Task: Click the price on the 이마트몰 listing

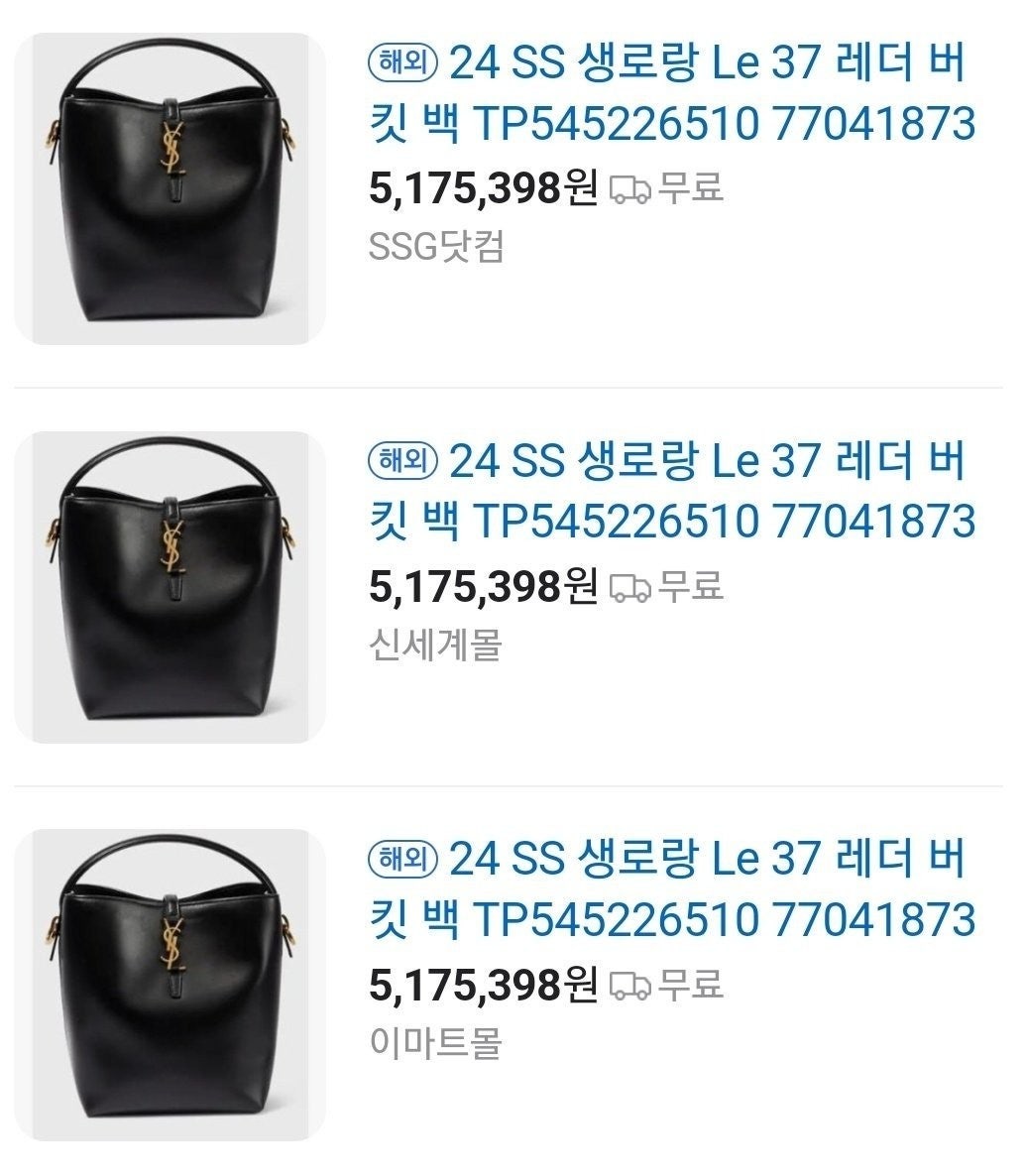Action: click(483, 984)
